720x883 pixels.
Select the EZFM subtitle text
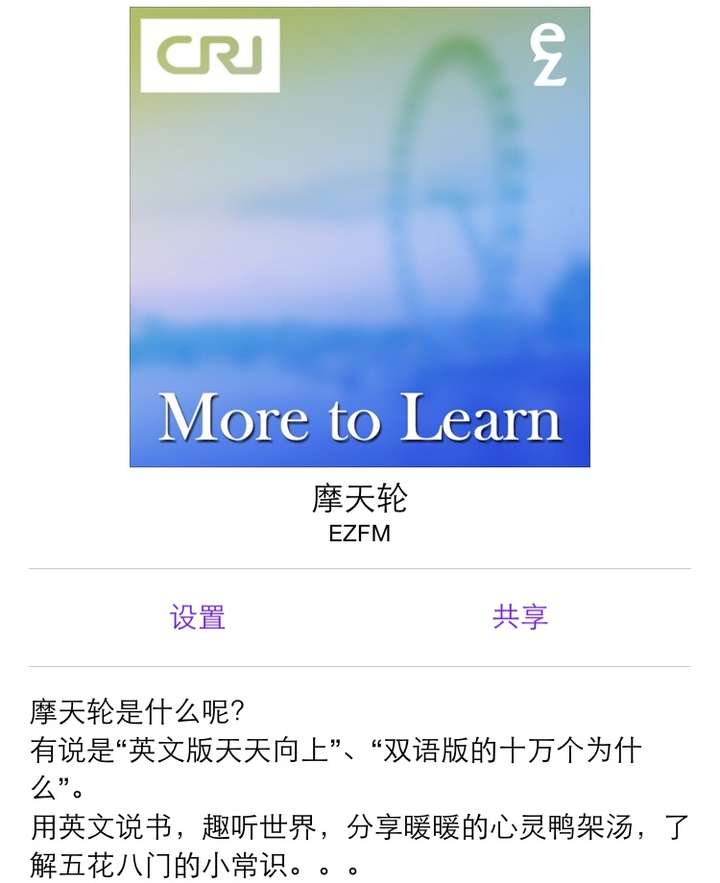click(360, 531)
